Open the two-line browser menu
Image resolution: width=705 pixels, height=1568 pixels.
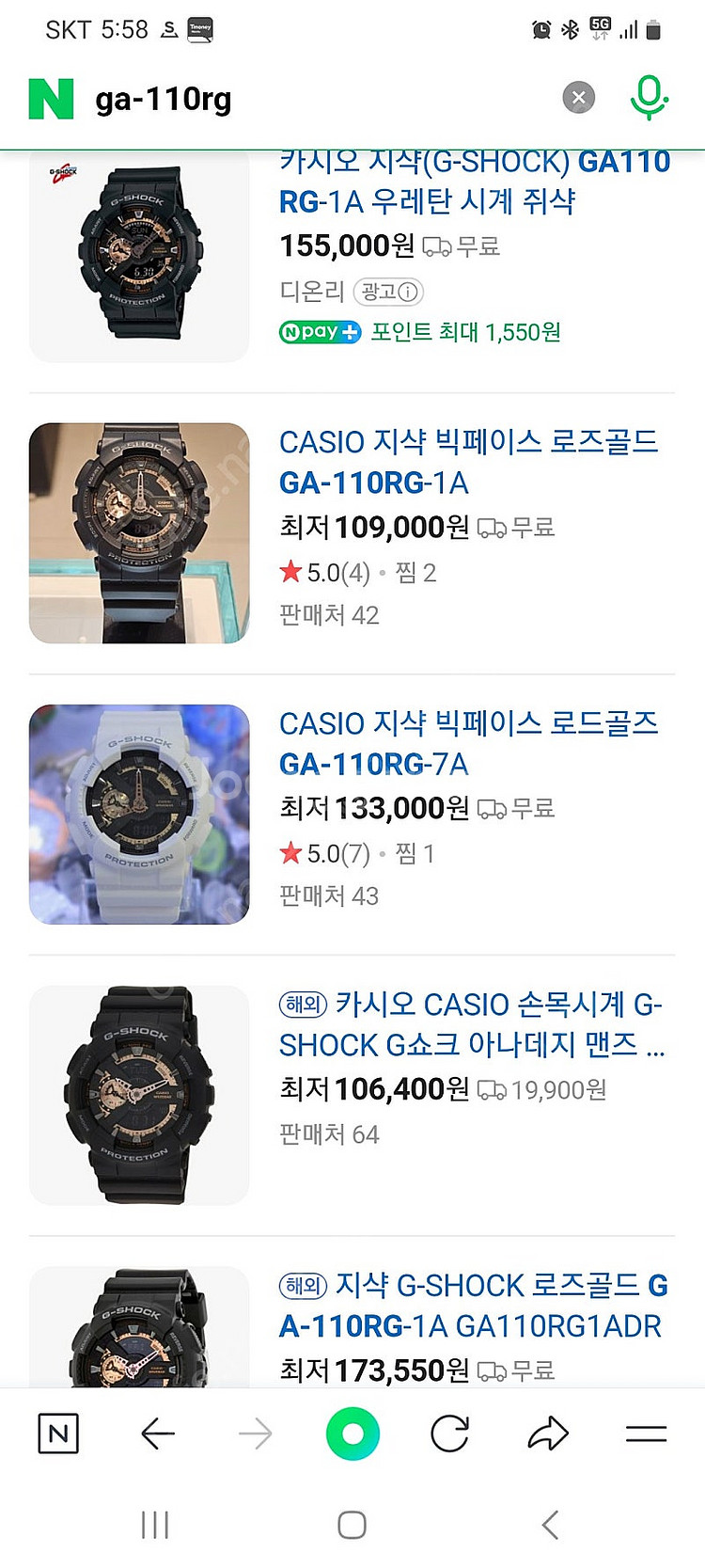click(x=646, y=1433)
